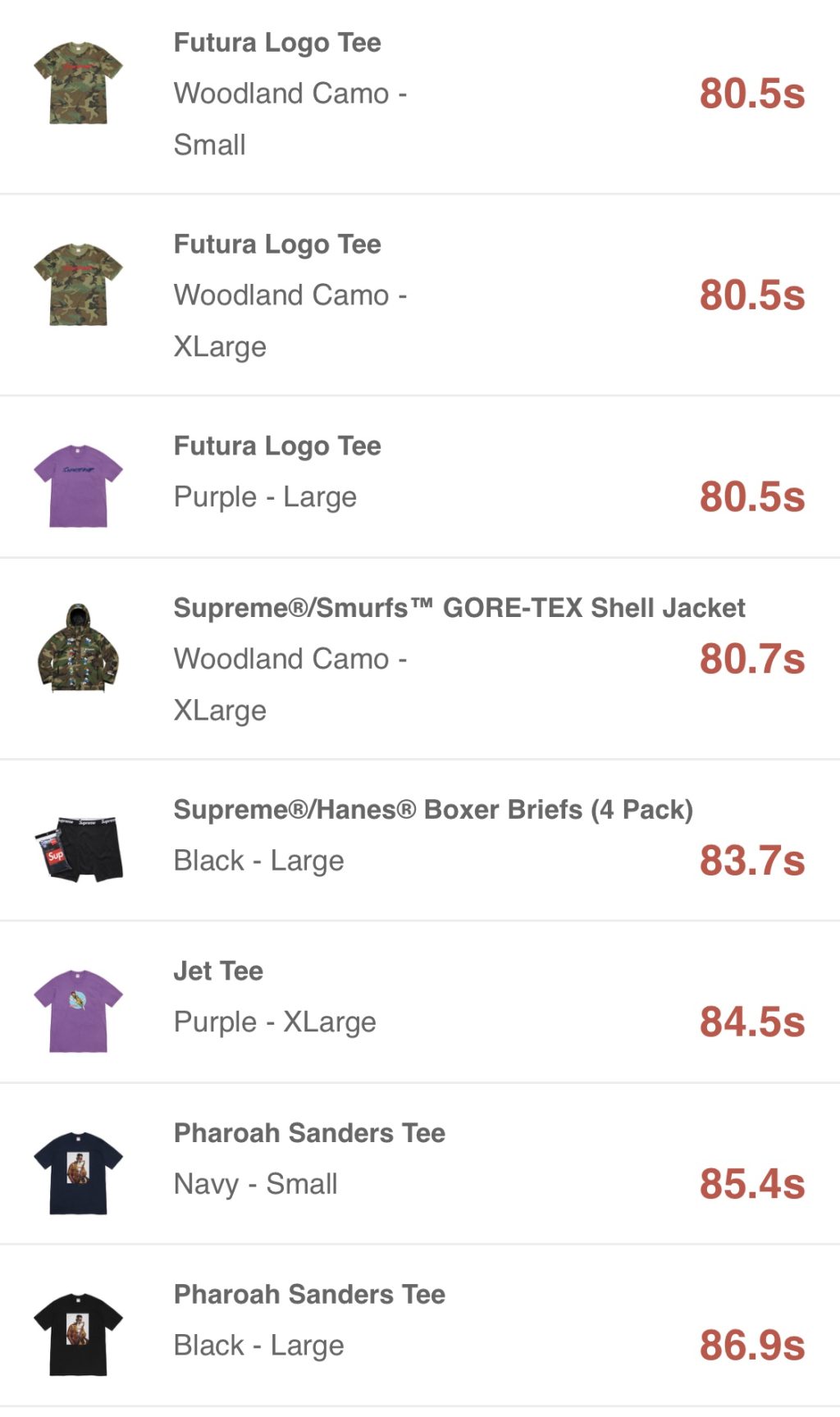Click the Supreme/Smurfs GORE-TEX Shell Jacket title
The width and height of the screenshot is (840, 1417).
pos(459,607)
